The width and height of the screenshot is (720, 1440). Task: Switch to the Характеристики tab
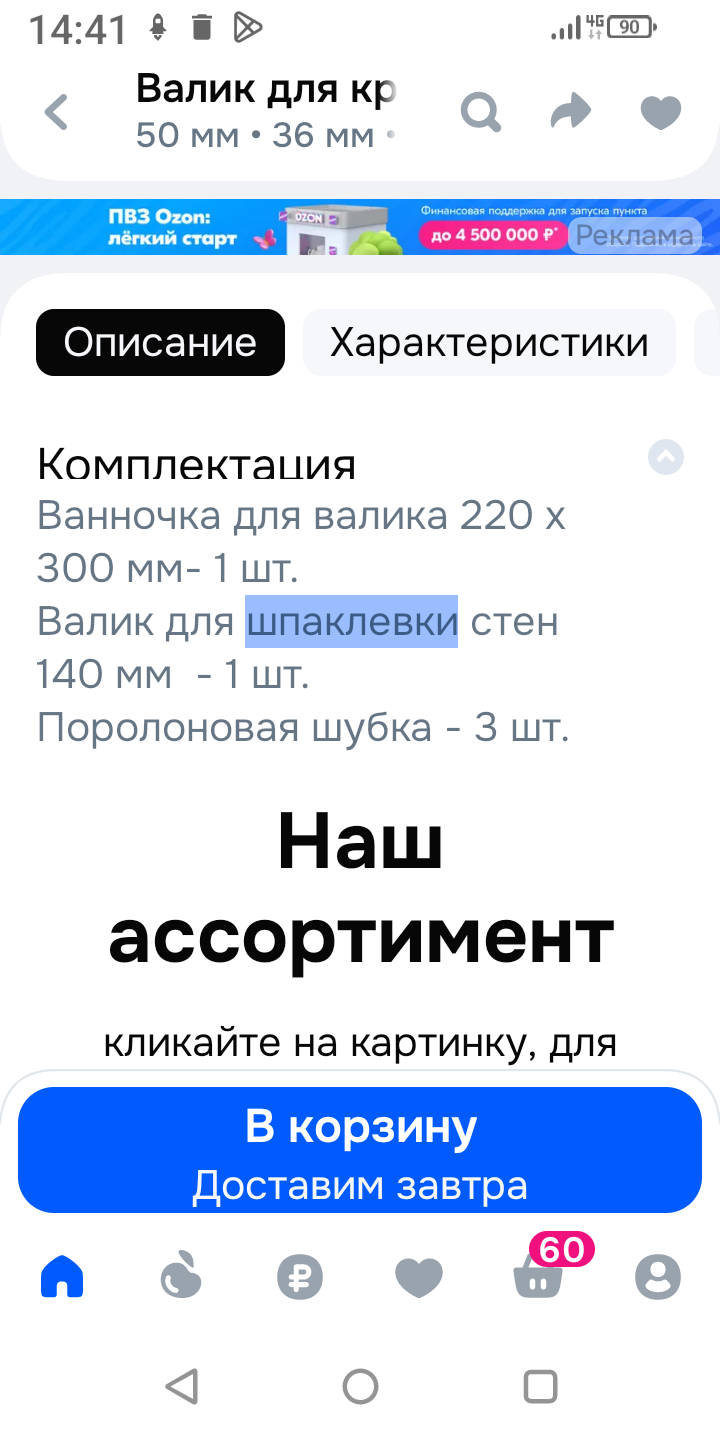tap(489, 343)
